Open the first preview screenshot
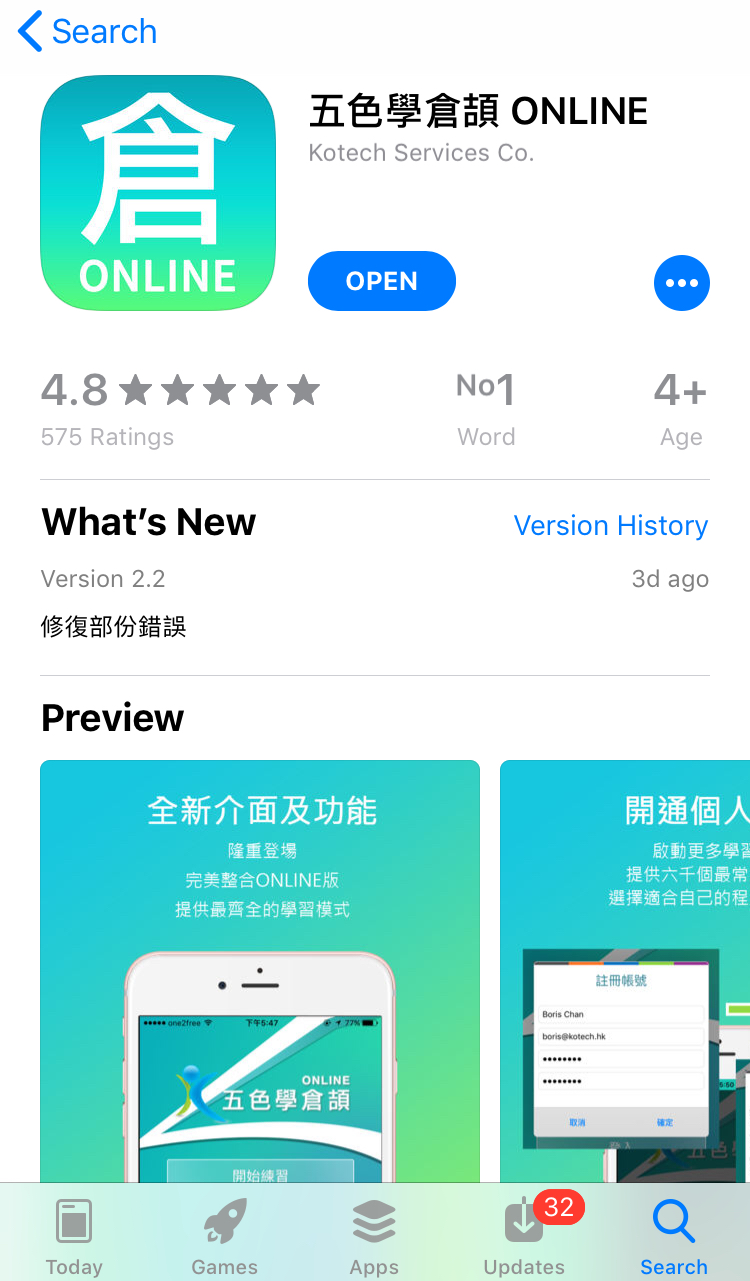 (x=260, y=970)
